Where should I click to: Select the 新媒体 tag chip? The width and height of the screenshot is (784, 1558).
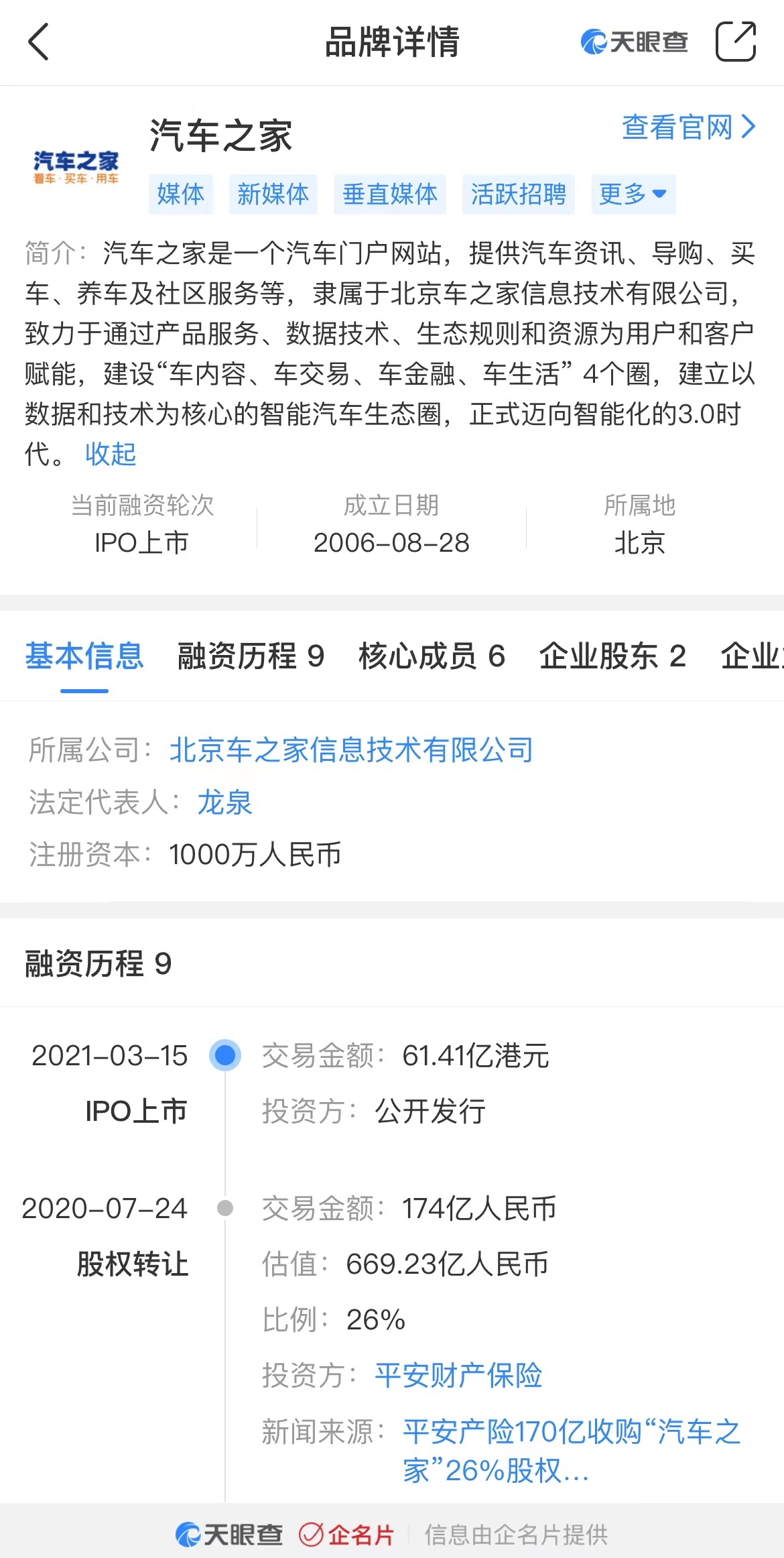(273, 194)
